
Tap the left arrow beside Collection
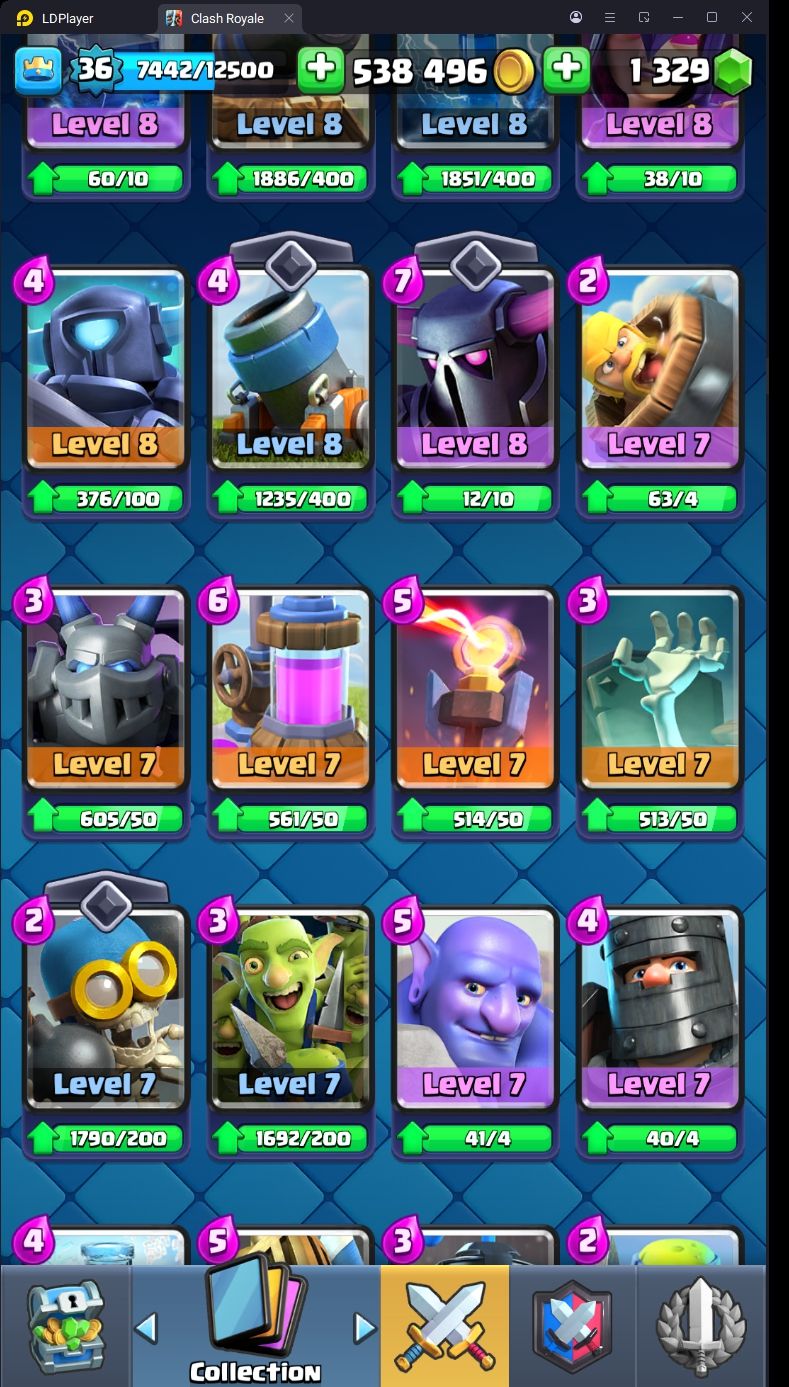click(146, 1328)
